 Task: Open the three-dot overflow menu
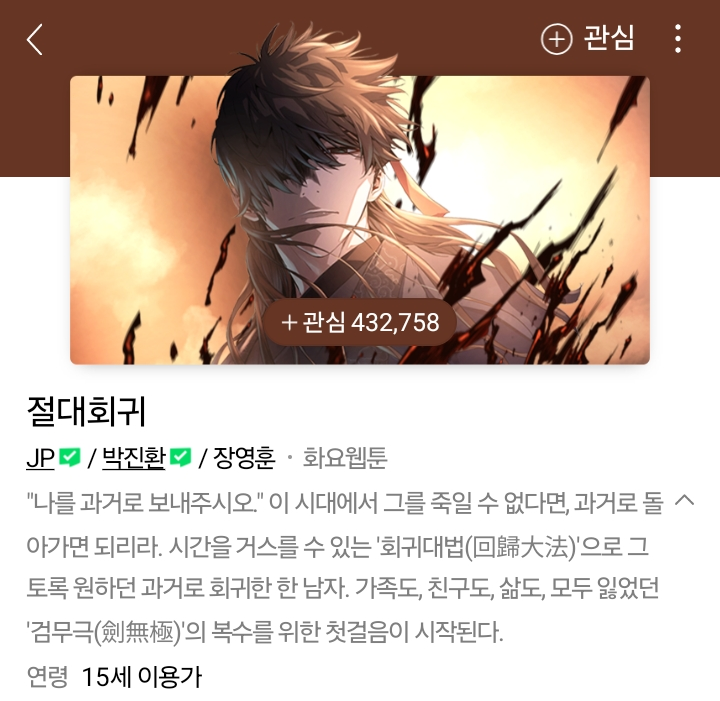pos(678,39)
